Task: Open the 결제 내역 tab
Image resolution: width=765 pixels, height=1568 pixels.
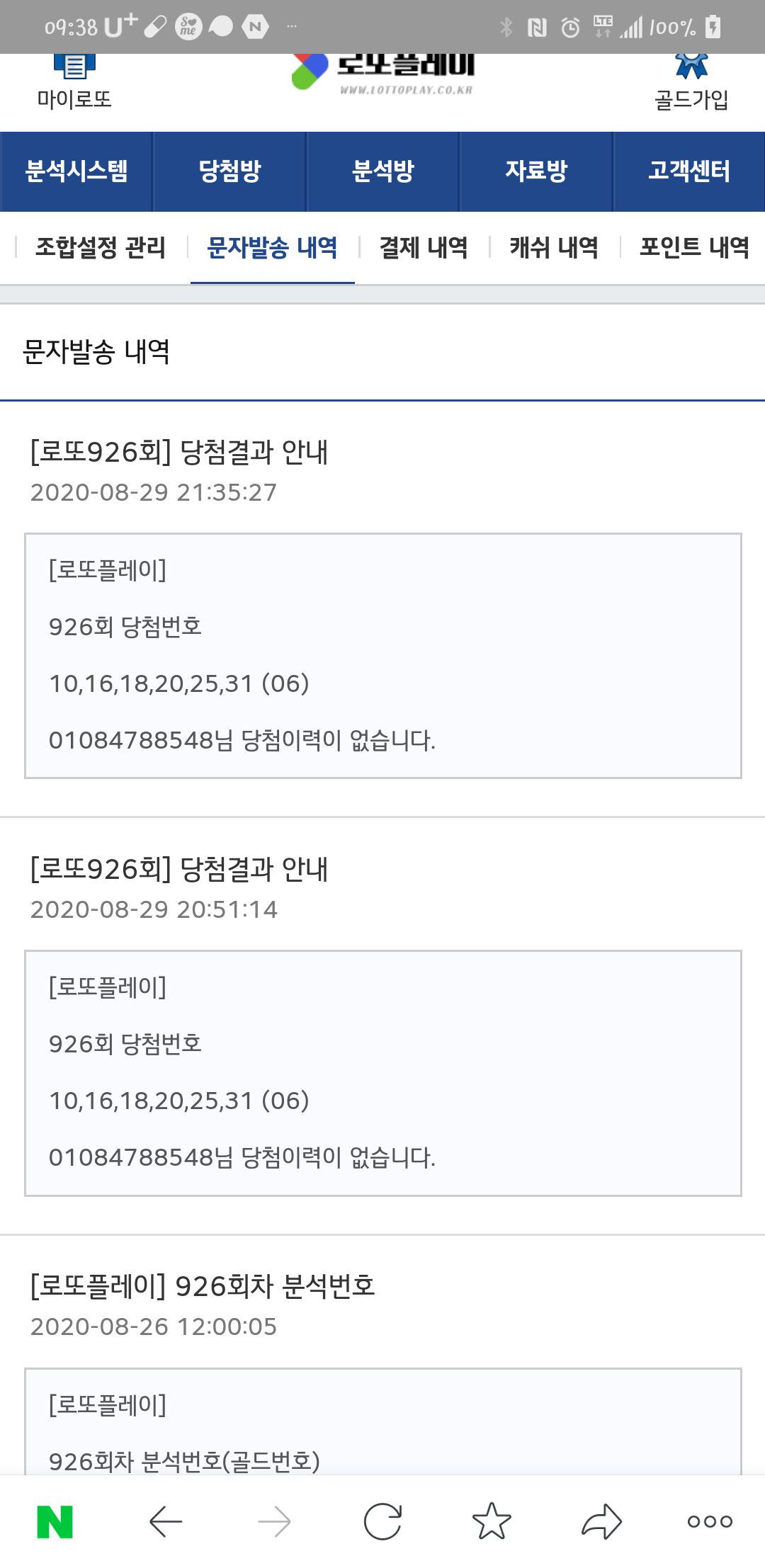Action: pos(424,248)
